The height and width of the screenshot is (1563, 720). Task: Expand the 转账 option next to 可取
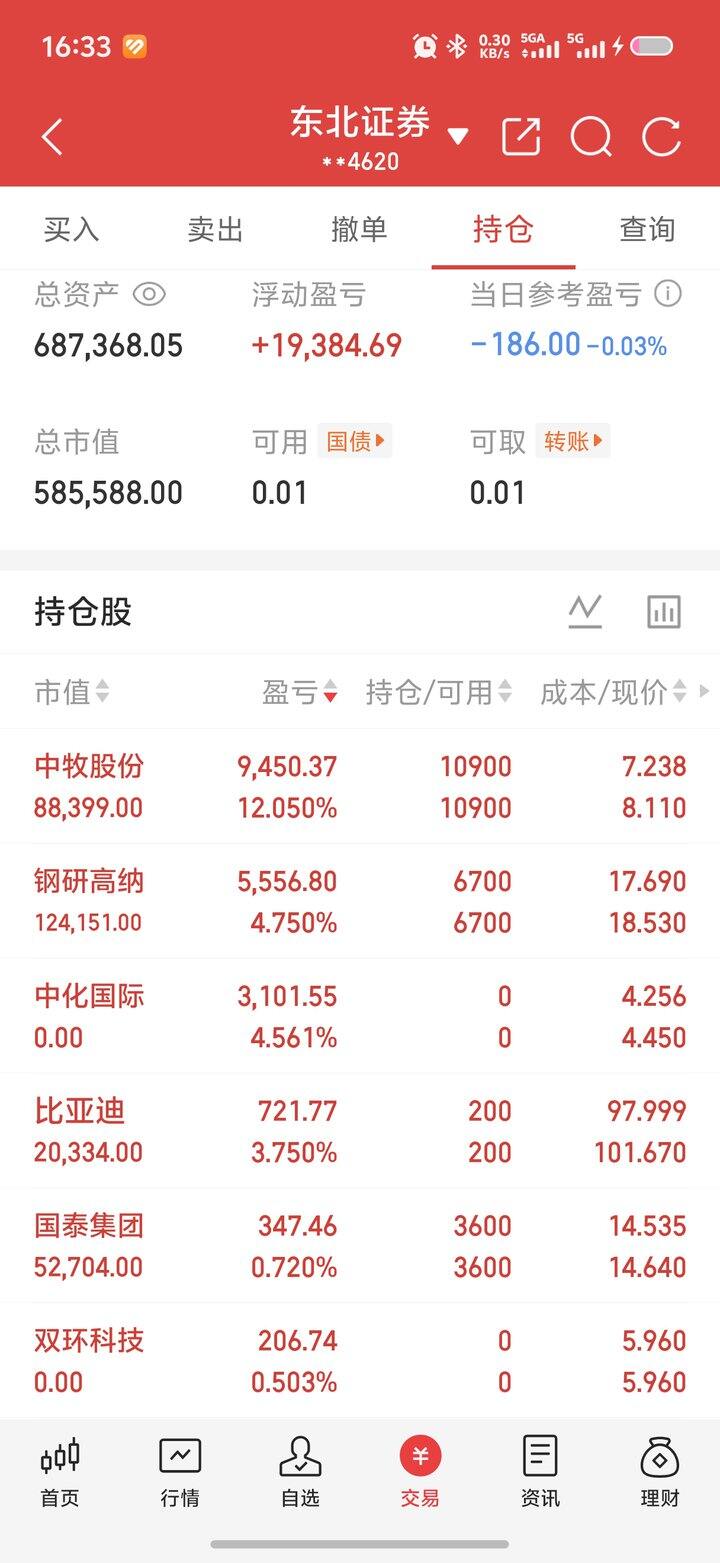click(x=575, y=441)
